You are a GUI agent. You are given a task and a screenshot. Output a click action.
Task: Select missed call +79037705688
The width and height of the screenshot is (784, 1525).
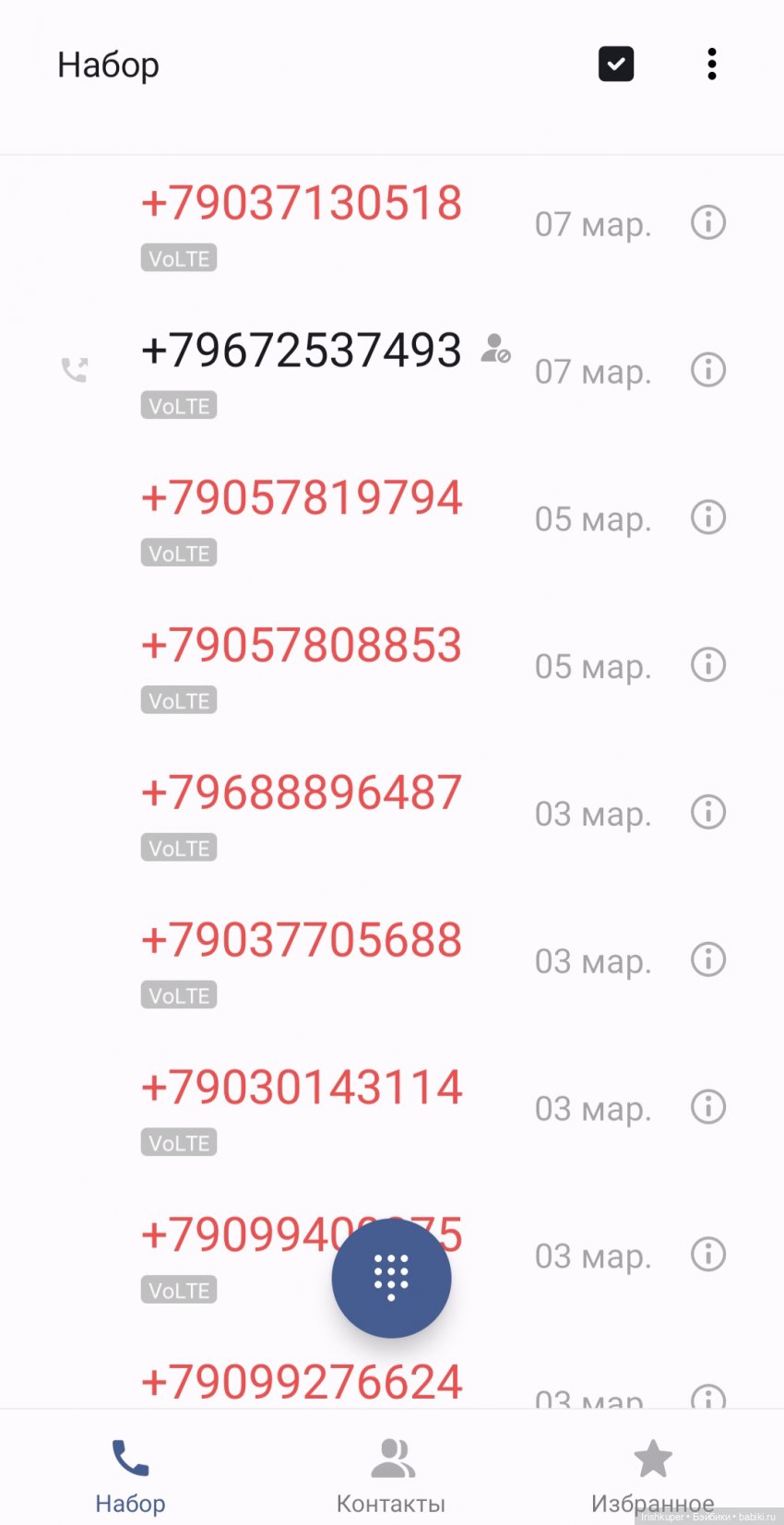pos(301,941)
